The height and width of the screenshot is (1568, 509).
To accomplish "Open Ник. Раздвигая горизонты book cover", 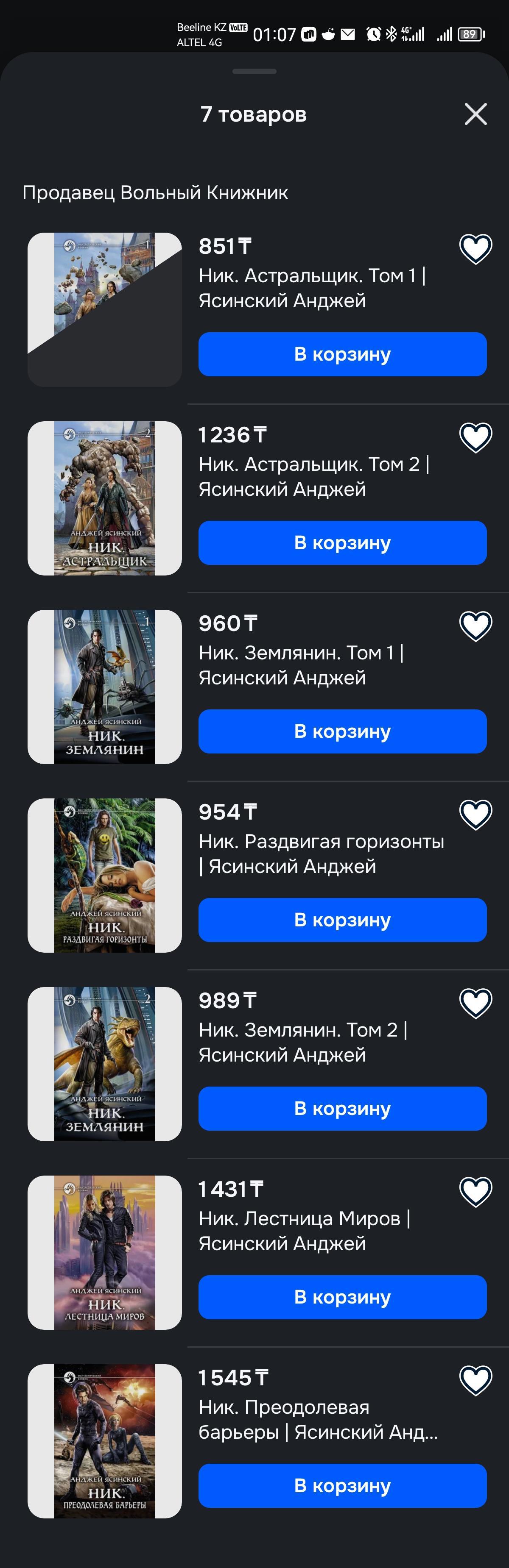I will (x=104, y=875).
